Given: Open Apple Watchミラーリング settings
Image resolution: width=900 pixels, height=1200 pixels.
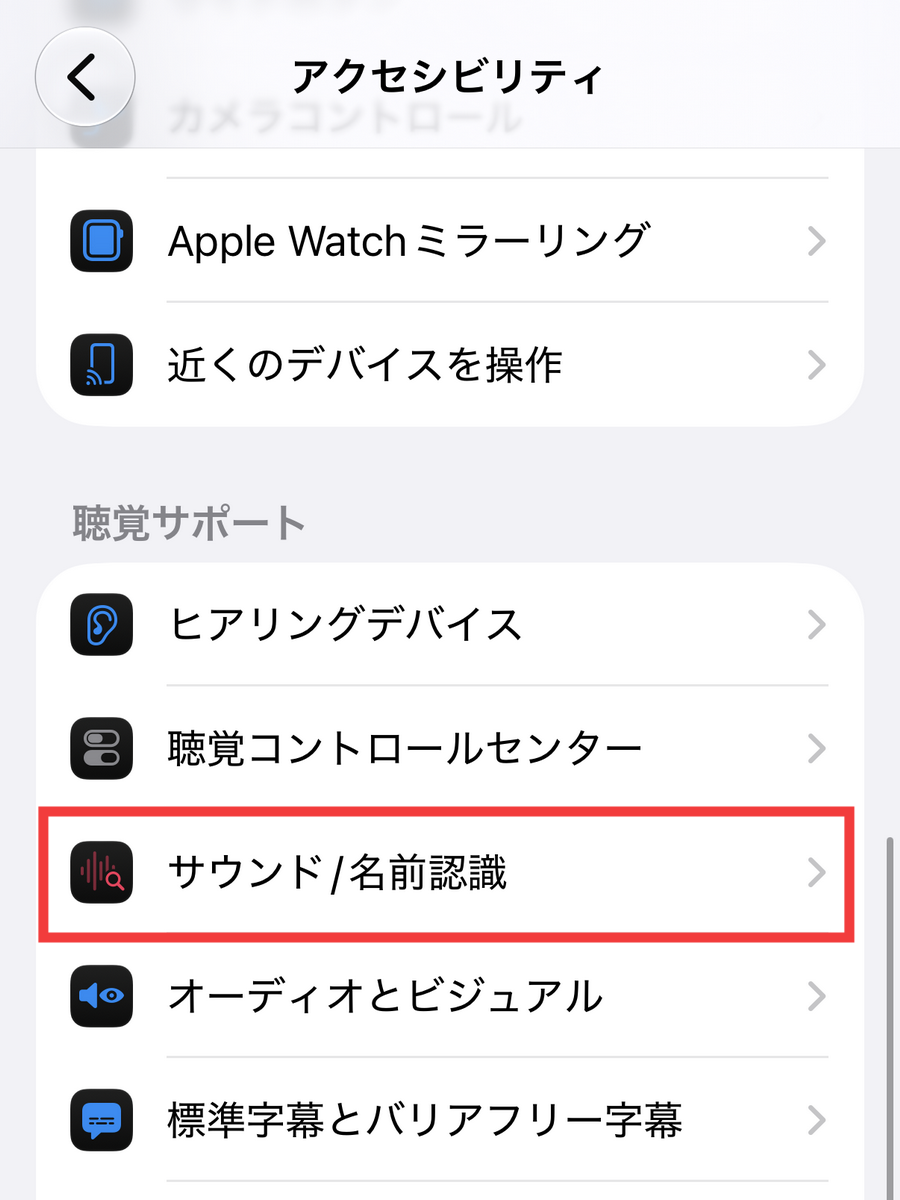Looking at the screenshot, I should [450, 240].
